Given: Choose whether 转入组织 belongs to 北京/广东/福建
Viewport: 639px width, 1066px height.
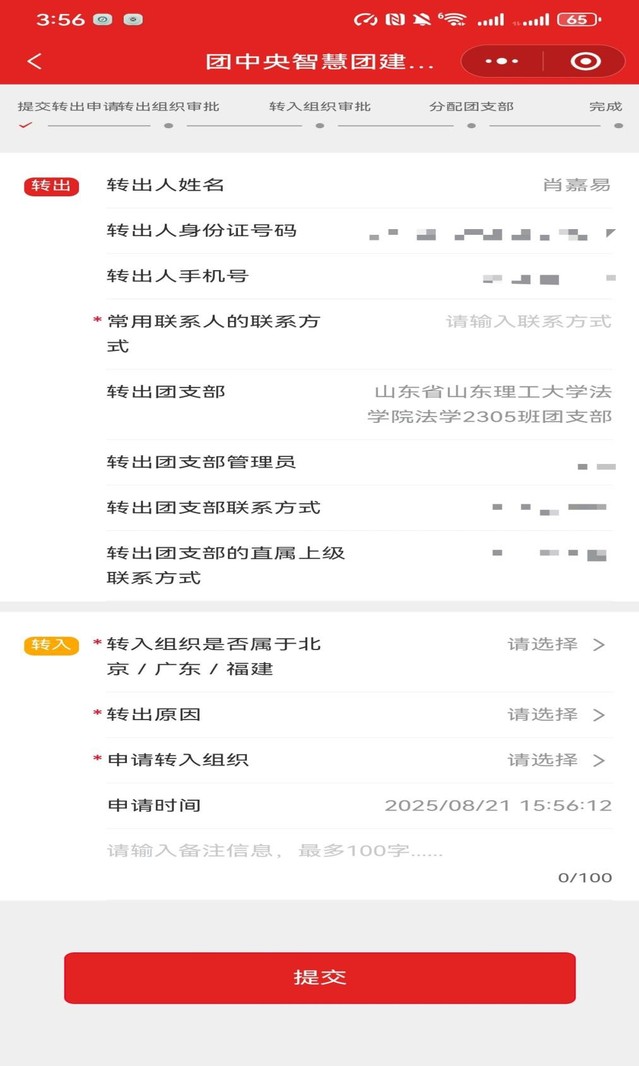Looking at the screenshot, I should click(556, 645).
